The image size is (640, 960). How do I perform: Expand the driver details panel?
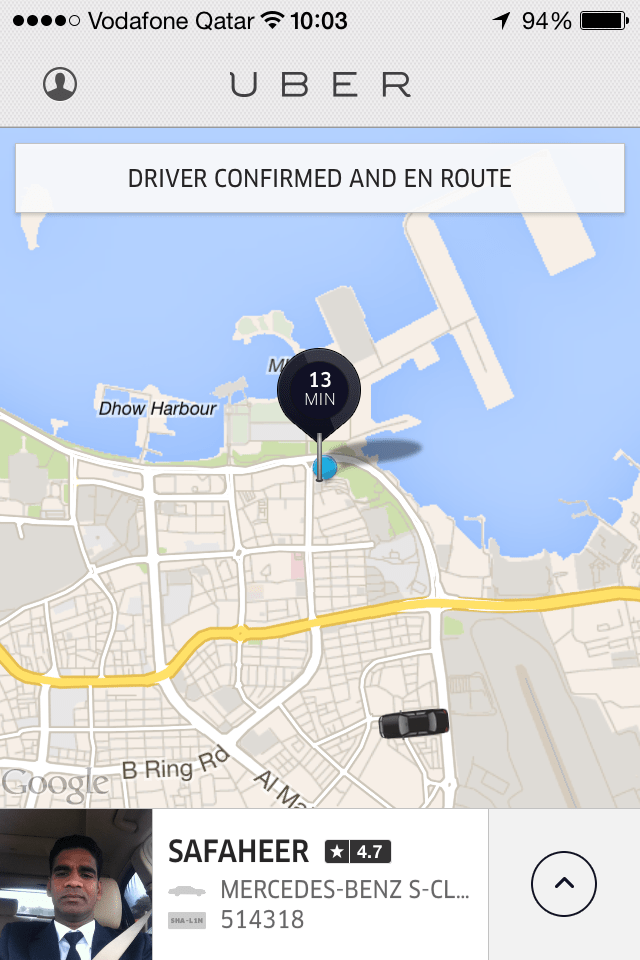564,884
